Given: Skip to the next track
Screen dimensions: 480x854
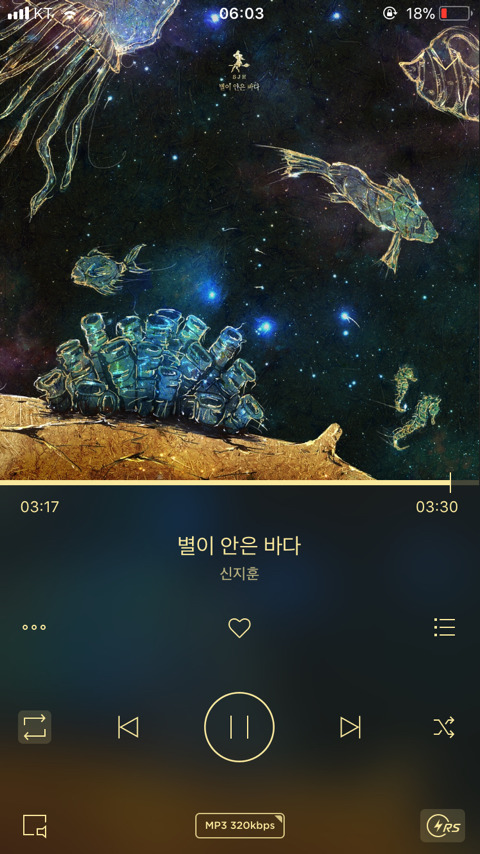Looking at the screenshot, I should [x=350, y=727].
